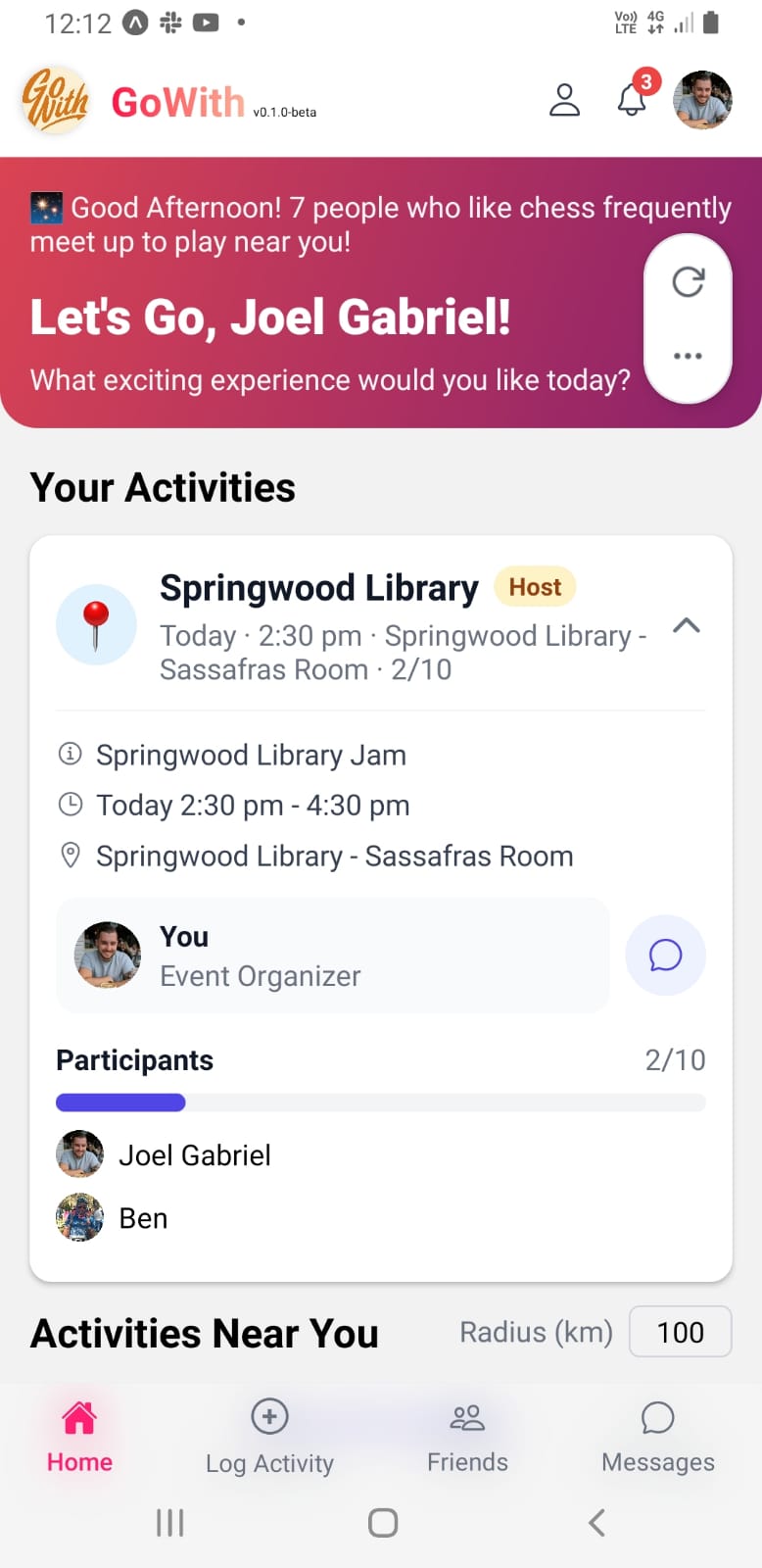Screen dimensions: 762x1568
Task: Click the profile person icon in header
Action: pos(564,98)
